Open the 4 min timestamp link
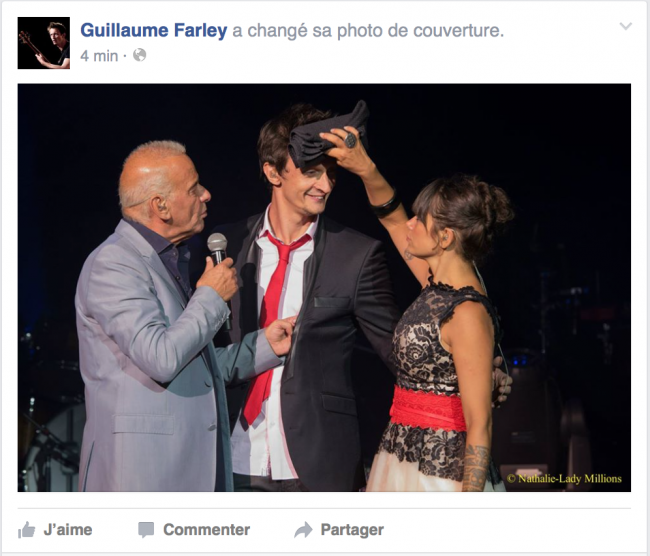Image resolution: width=650 pixels, height=556 pixels. point(98,56)
